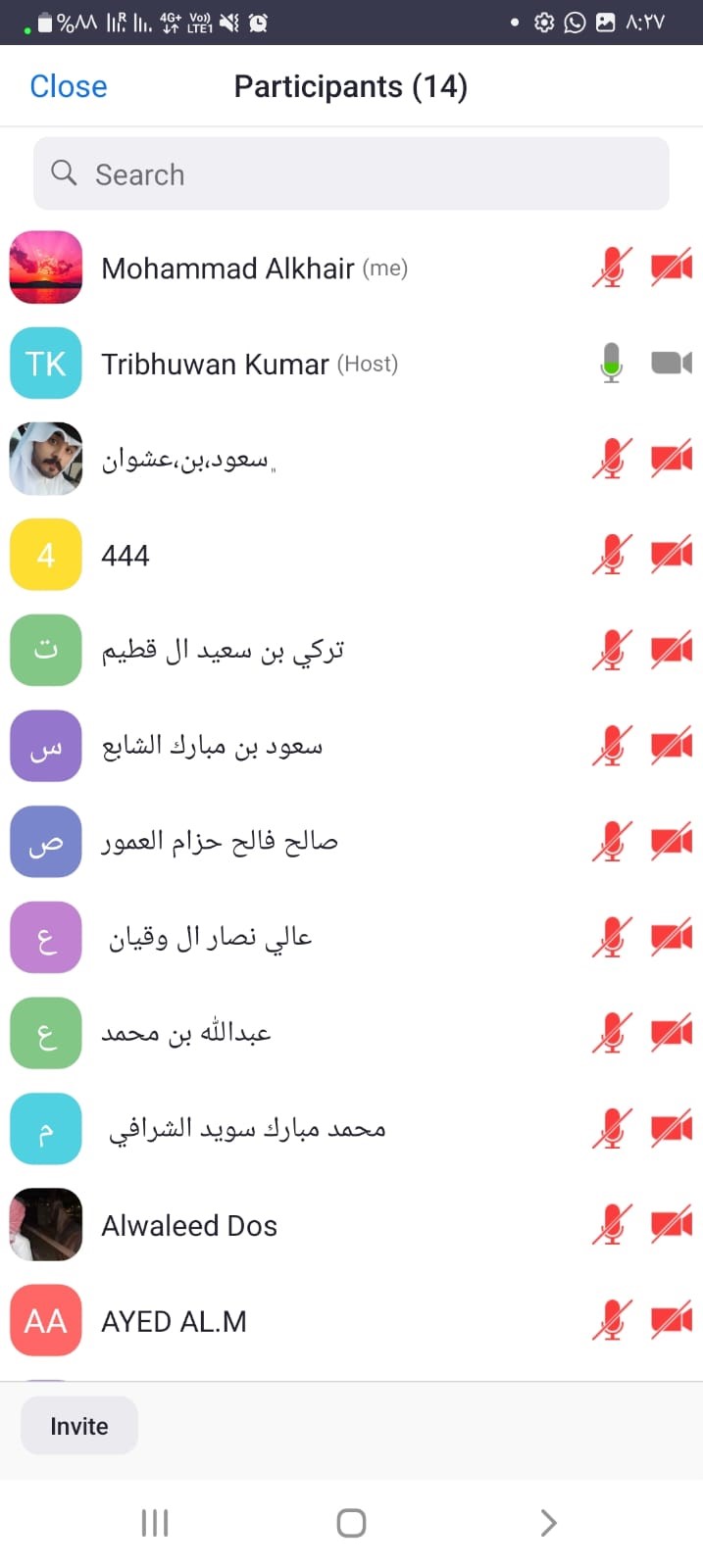Show recent apps from navigation bar
Screen dimensions: 703x1568
click(x=155, y=1523)
